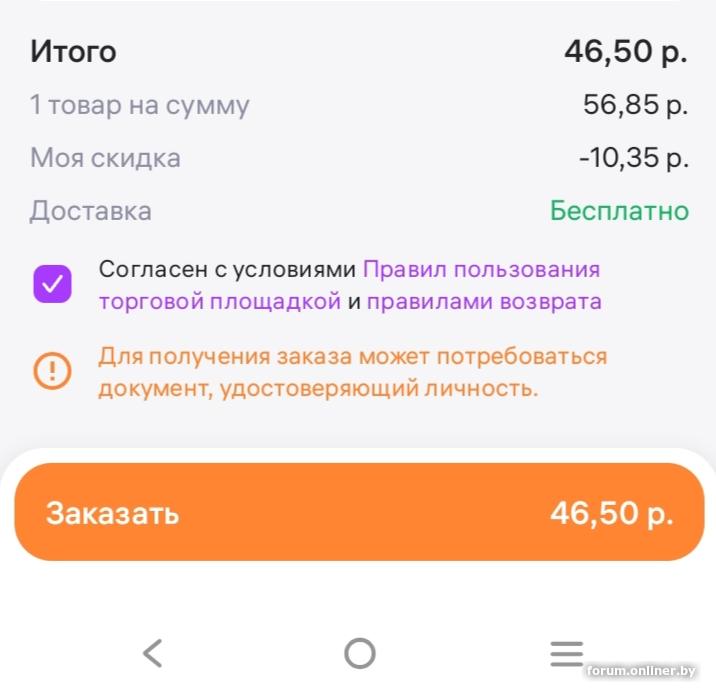Viewport: 716px width, 692px height.
Task: Open the правилами возврата link
Action: 484,301
